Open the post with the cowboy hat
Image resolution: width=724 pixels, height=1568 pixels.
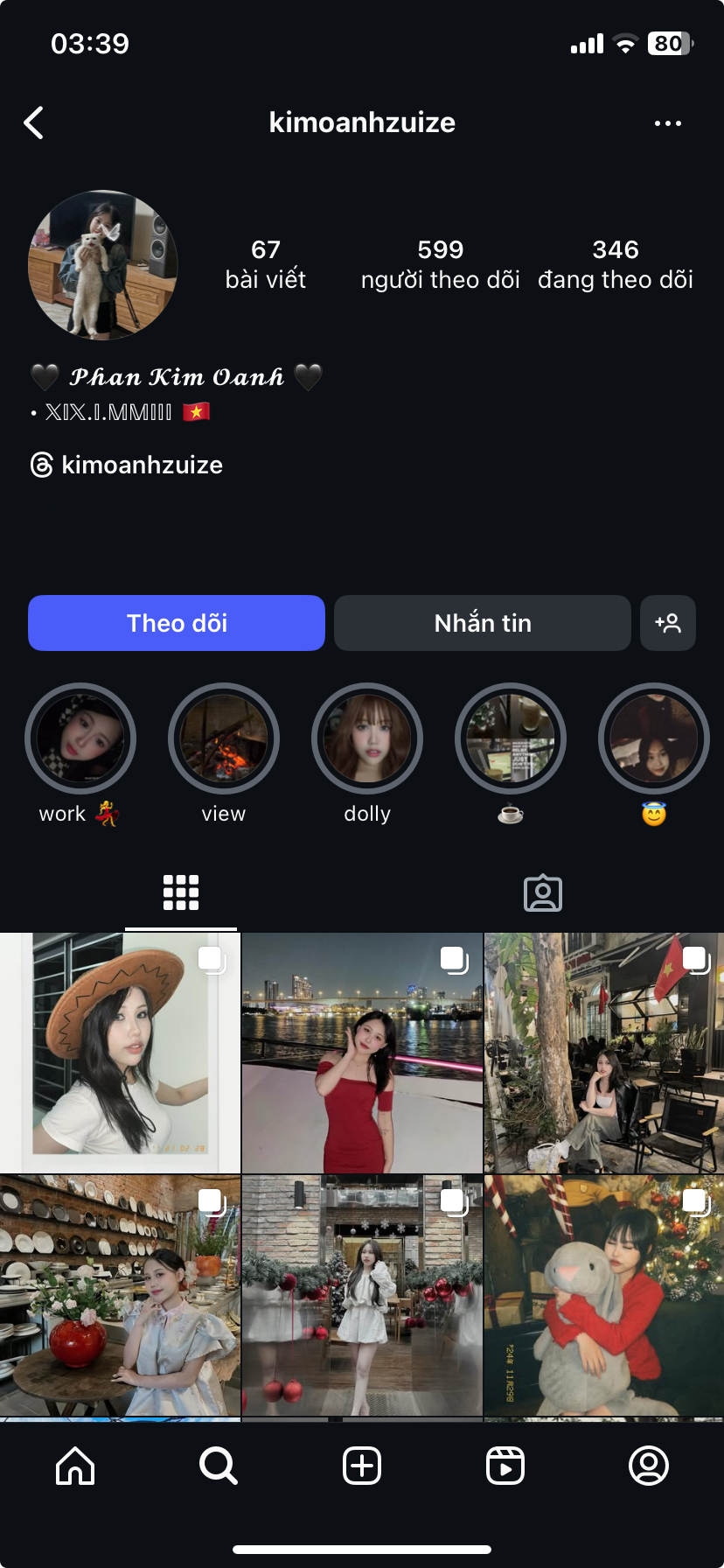click(120, 1053)
